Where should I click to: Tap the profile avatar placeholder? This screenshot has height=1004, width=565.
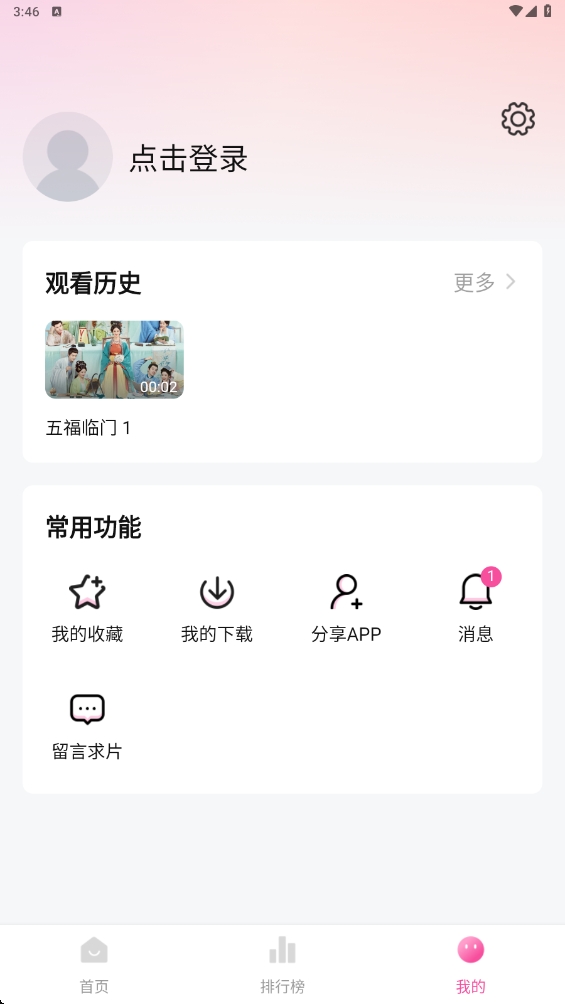pyautogui.click(x=68, y=157)
